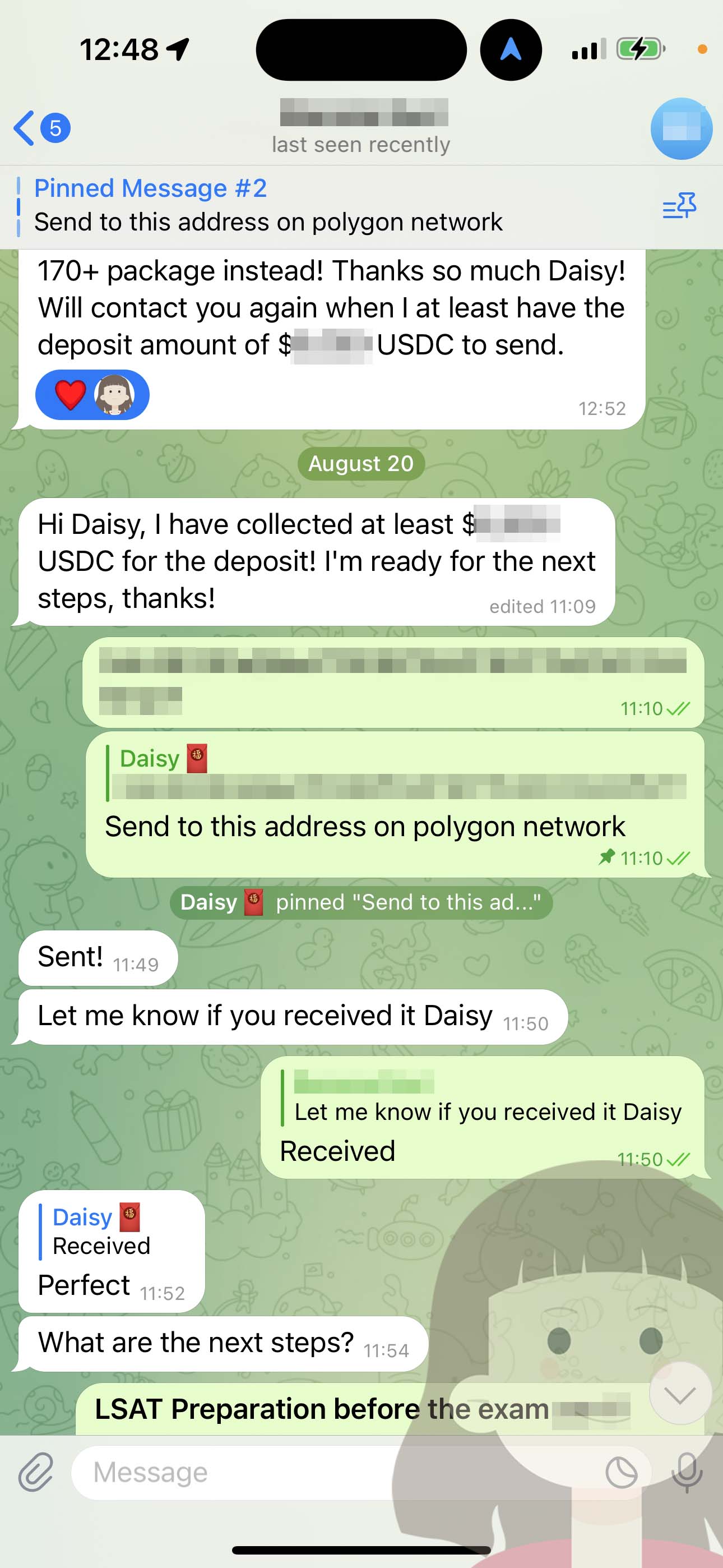The image size is (723, 1568).
Task: Go back to the chat list
Action: point(41,128)
